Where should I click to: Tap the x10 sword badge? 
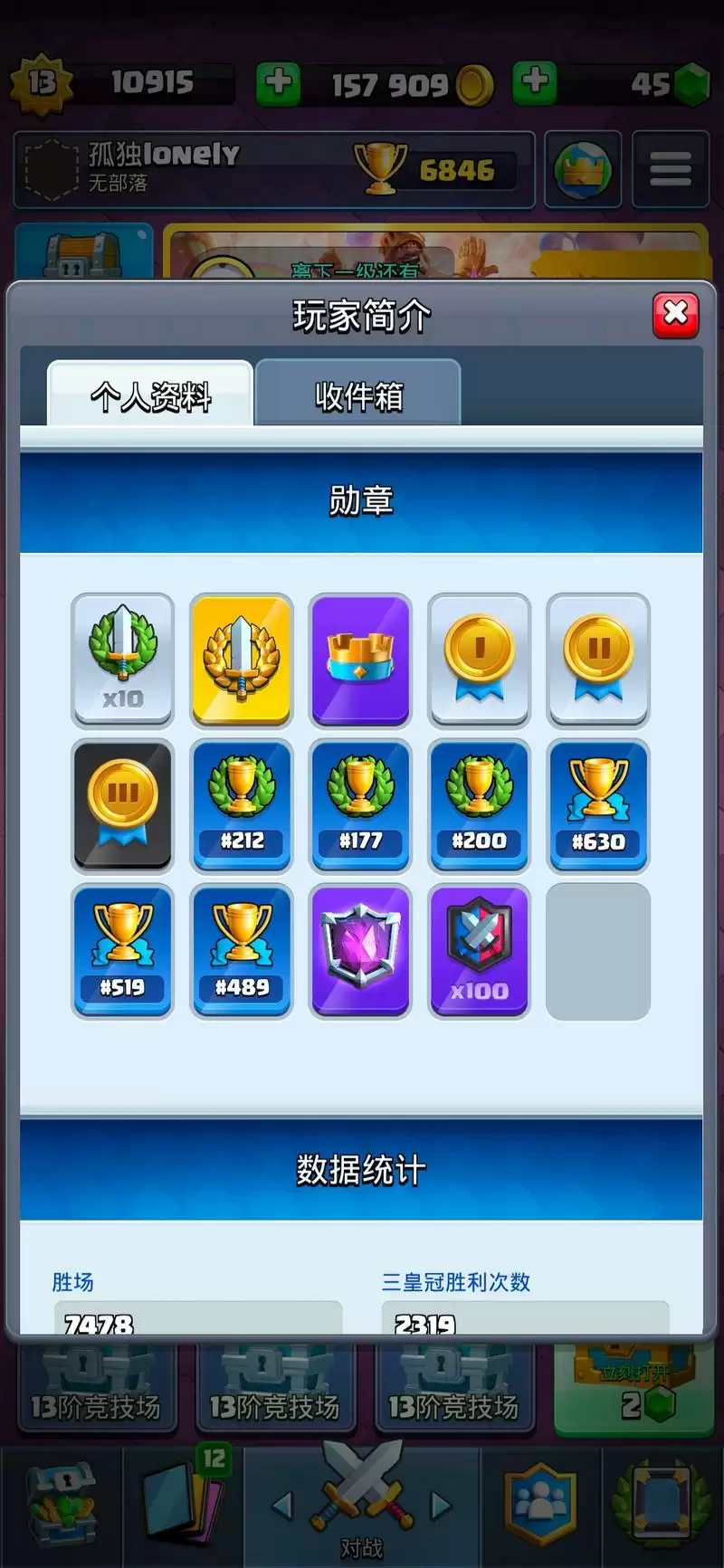point(122,660)
